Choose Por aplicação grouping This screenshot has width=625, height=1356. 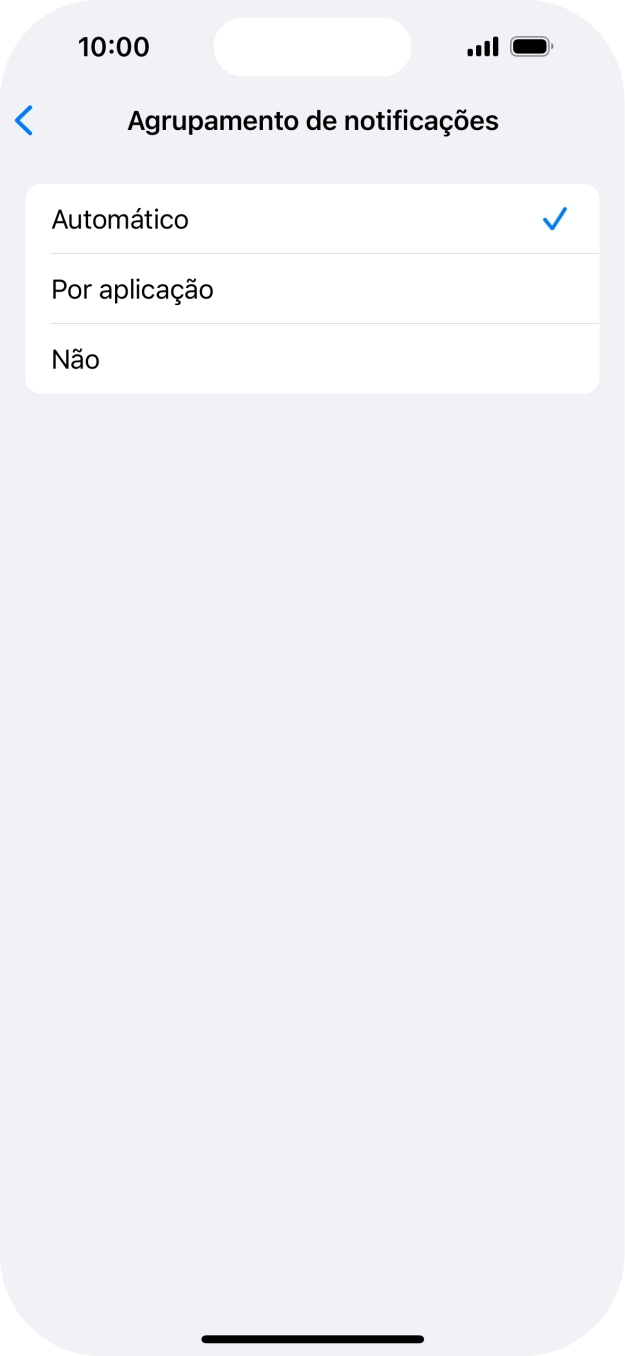pyautogui.click(x=311, y=289)
